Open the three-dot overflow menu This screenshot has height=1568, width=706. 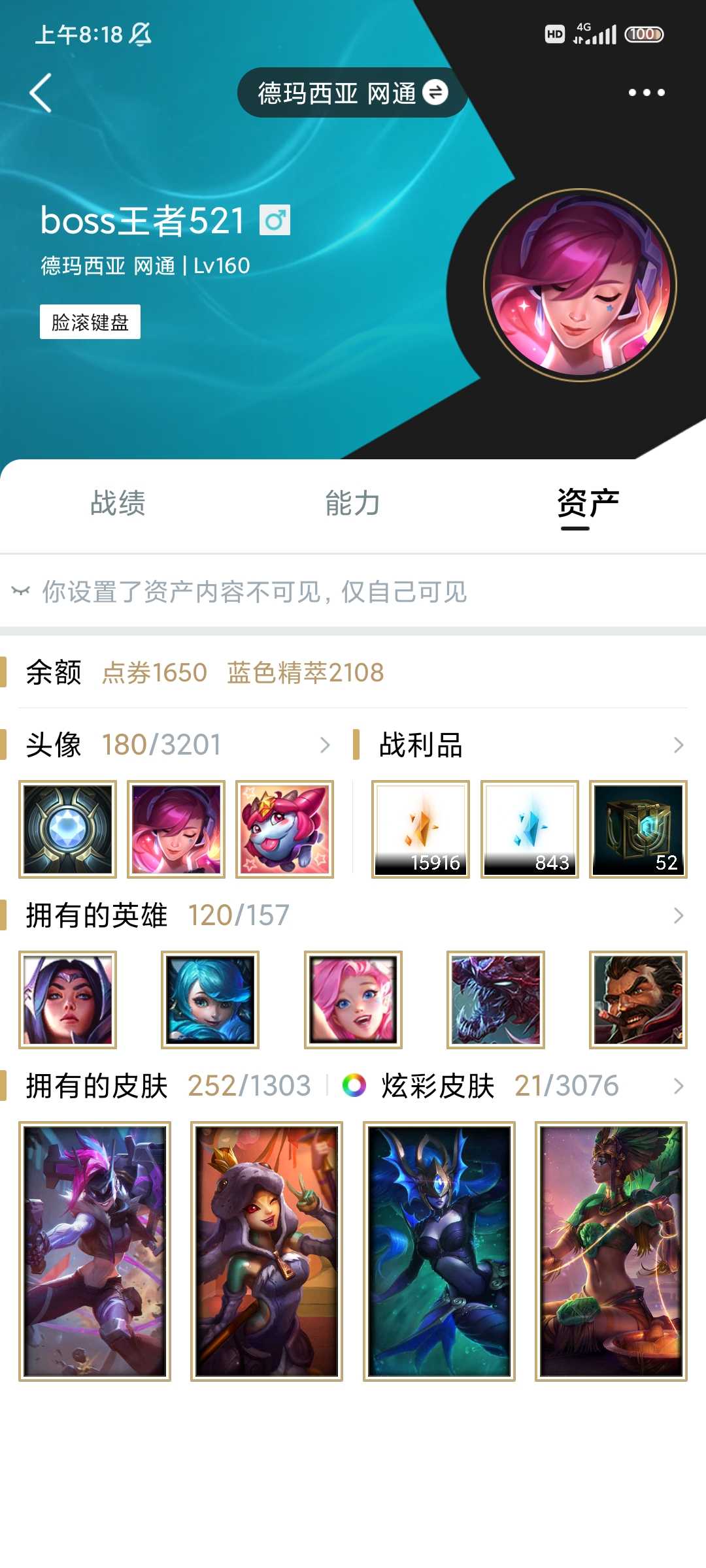[x=647, y=93]
